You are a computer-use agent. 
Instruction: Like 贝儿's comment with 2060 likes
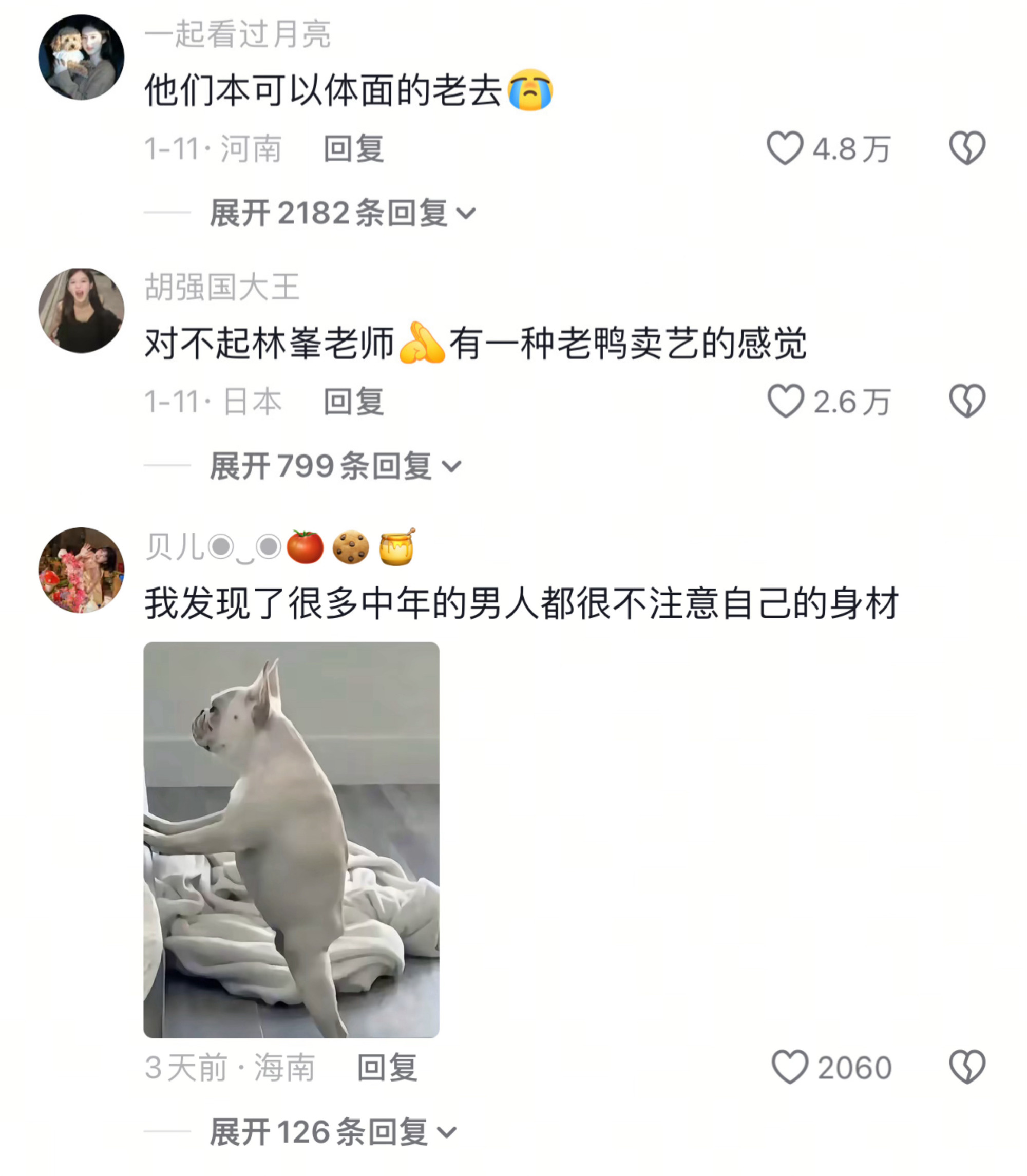[x=789, y=1067]
